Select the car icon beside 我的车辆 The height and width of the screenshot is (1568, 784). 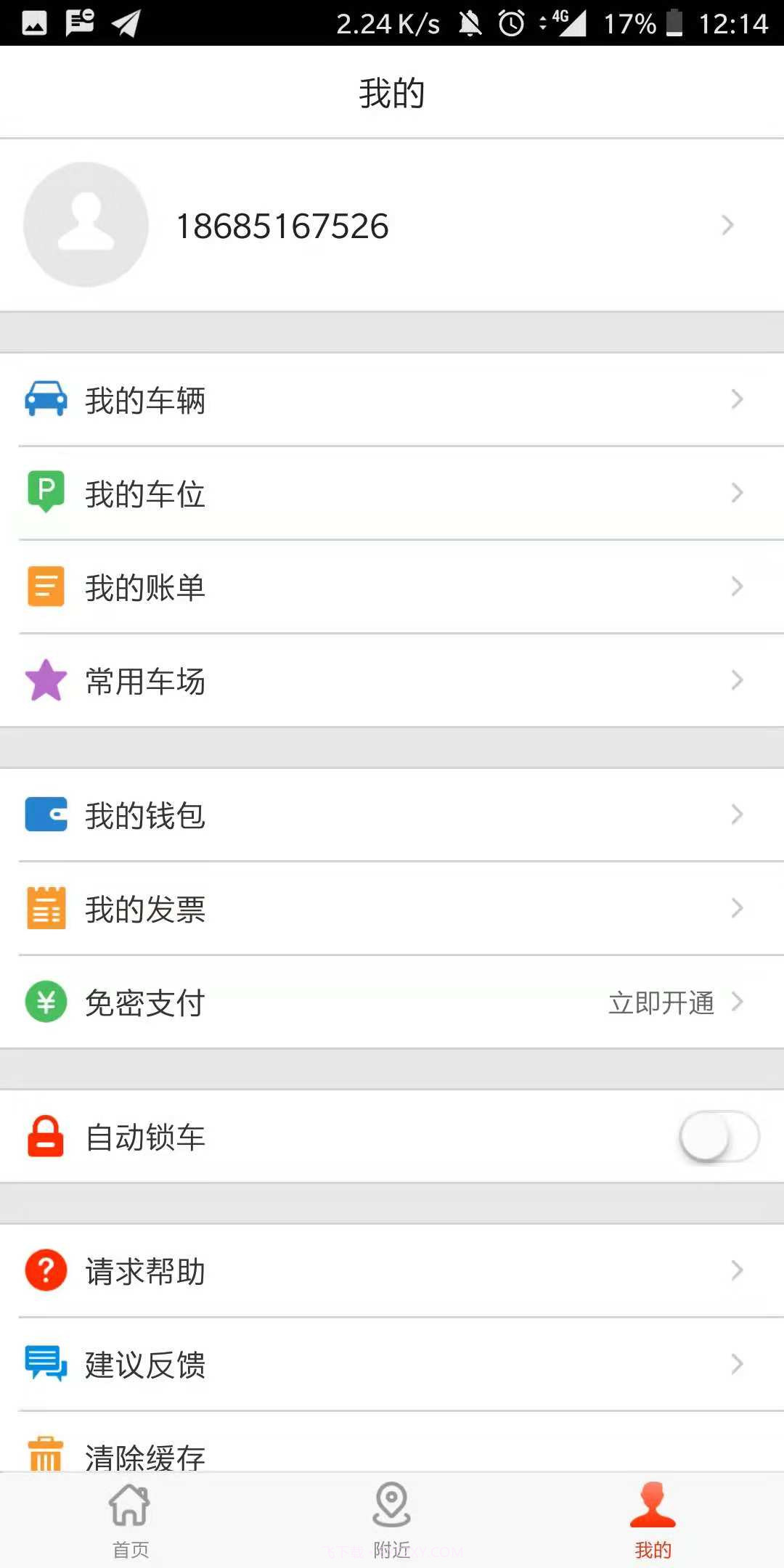point(45,399)
